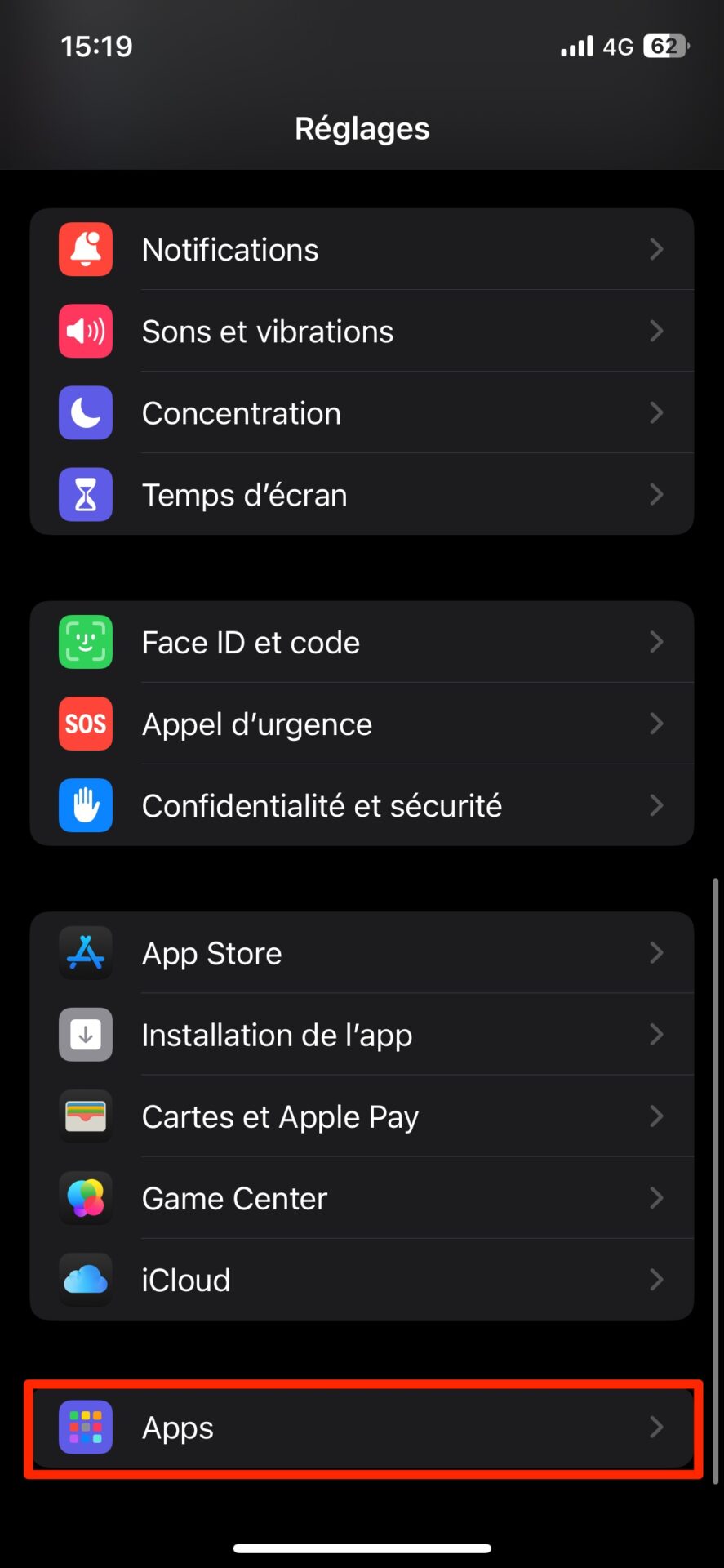Open the Apps settings row

[x=362, y=1428]
